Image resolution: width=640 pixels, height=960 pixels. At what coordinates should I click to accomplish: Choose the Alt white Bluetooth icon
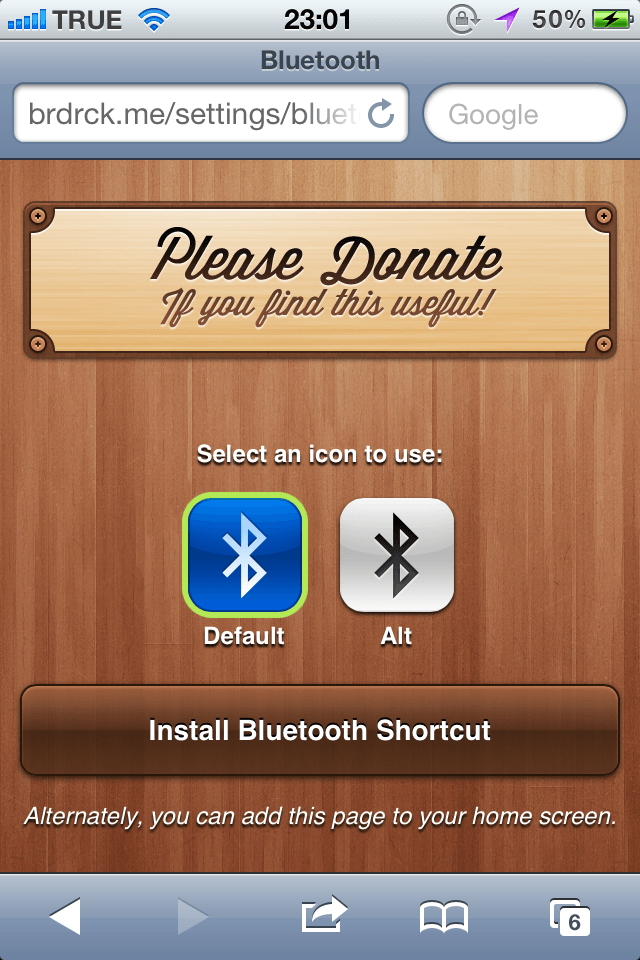click(397, 555)
